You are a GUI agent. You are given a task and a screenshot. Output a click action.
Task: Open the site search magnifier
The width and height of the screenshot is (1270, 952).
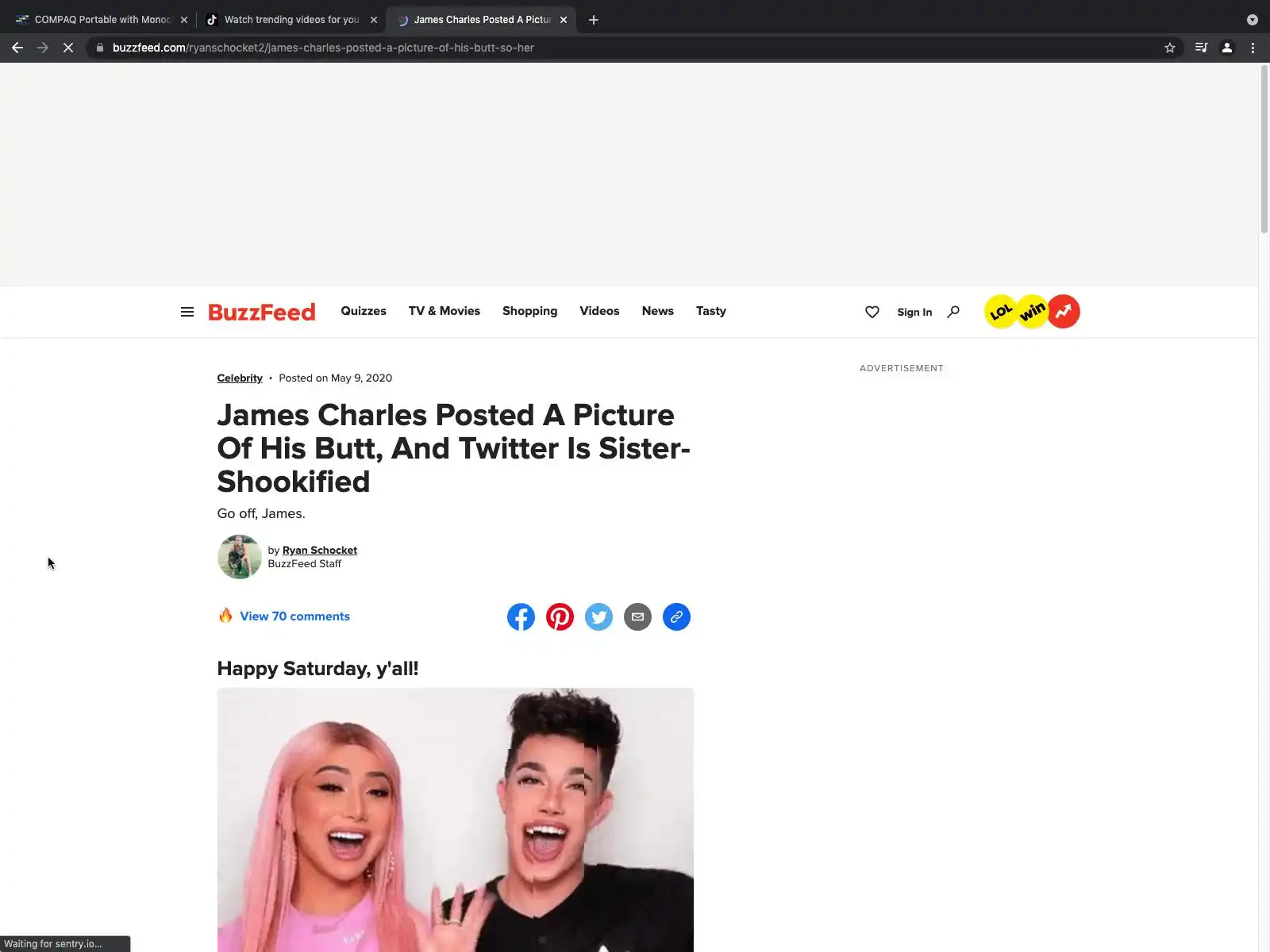point(953,312)
